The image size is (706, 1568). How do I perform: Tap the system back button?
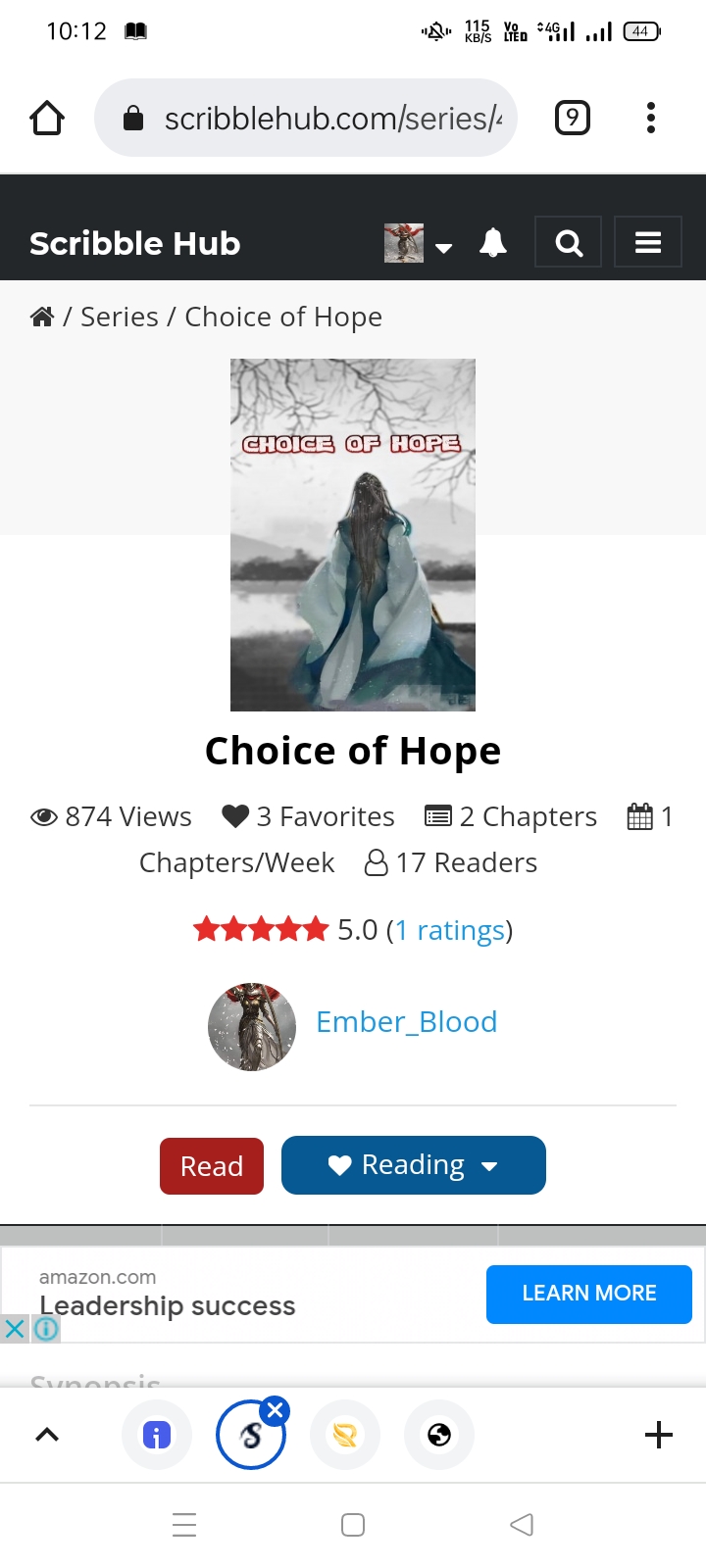click(522, 1524)
